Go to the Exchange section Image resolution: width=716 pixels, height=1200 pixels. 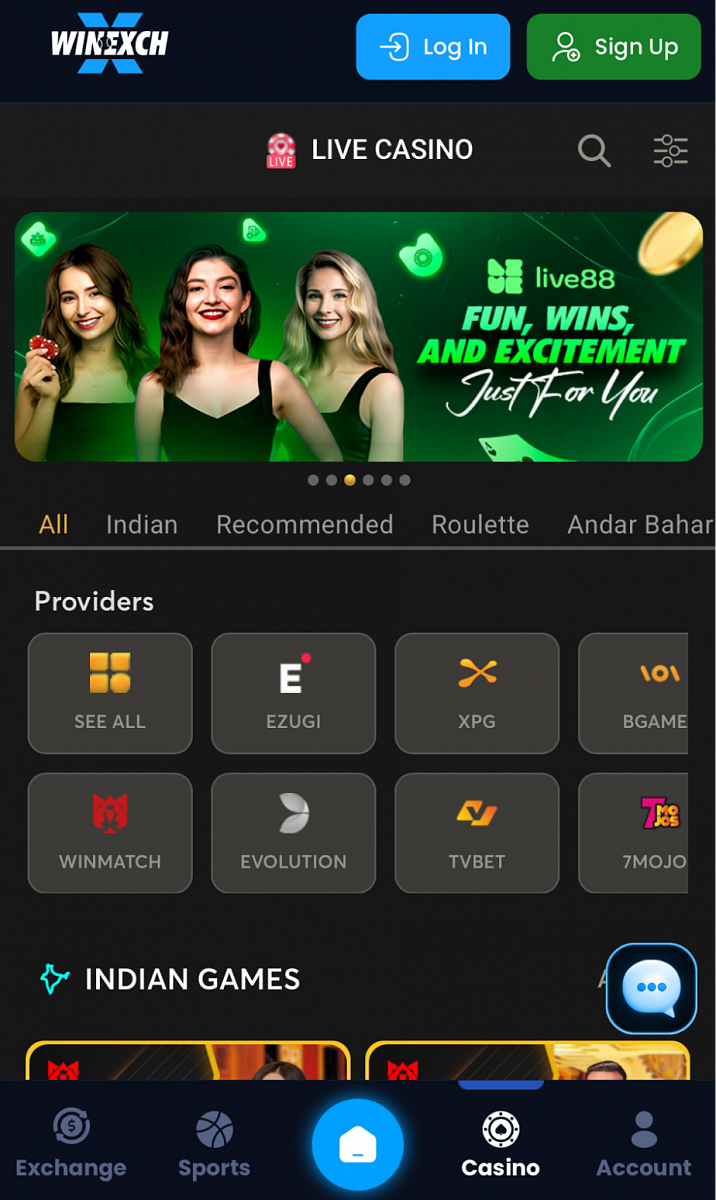pyautogui.click(x=71, y=1145)
